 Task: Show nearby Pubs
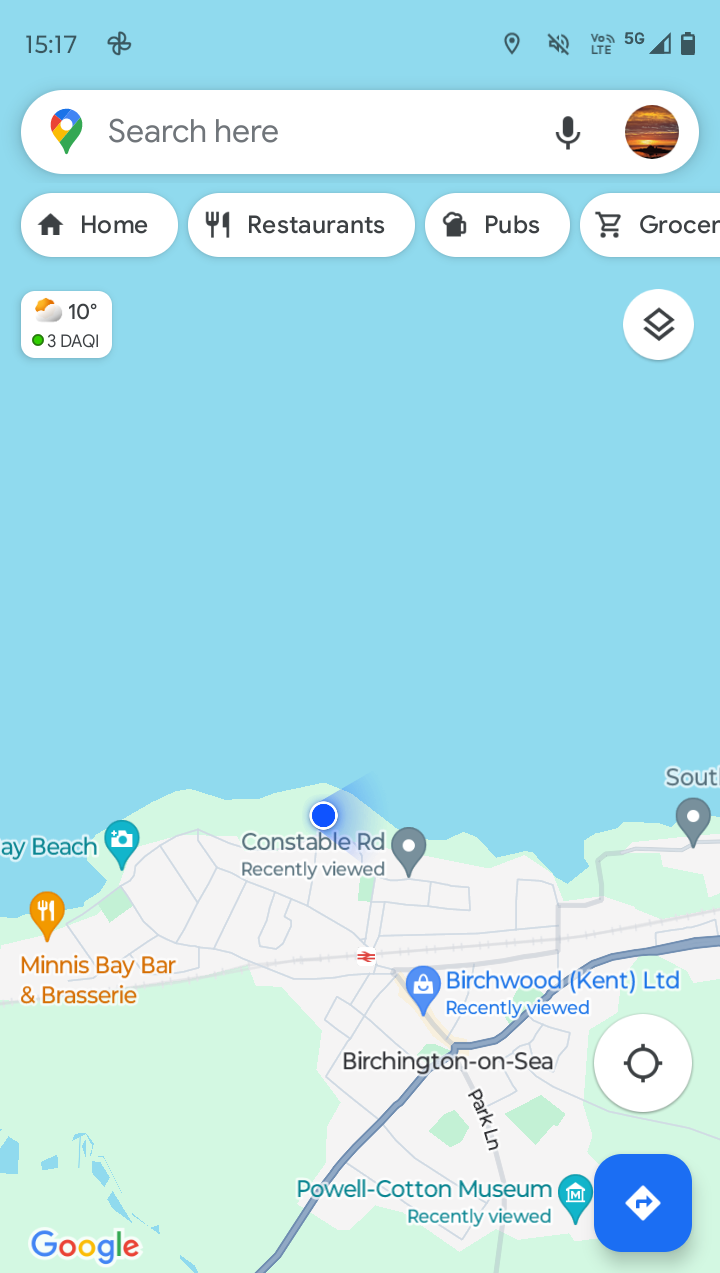497,225
